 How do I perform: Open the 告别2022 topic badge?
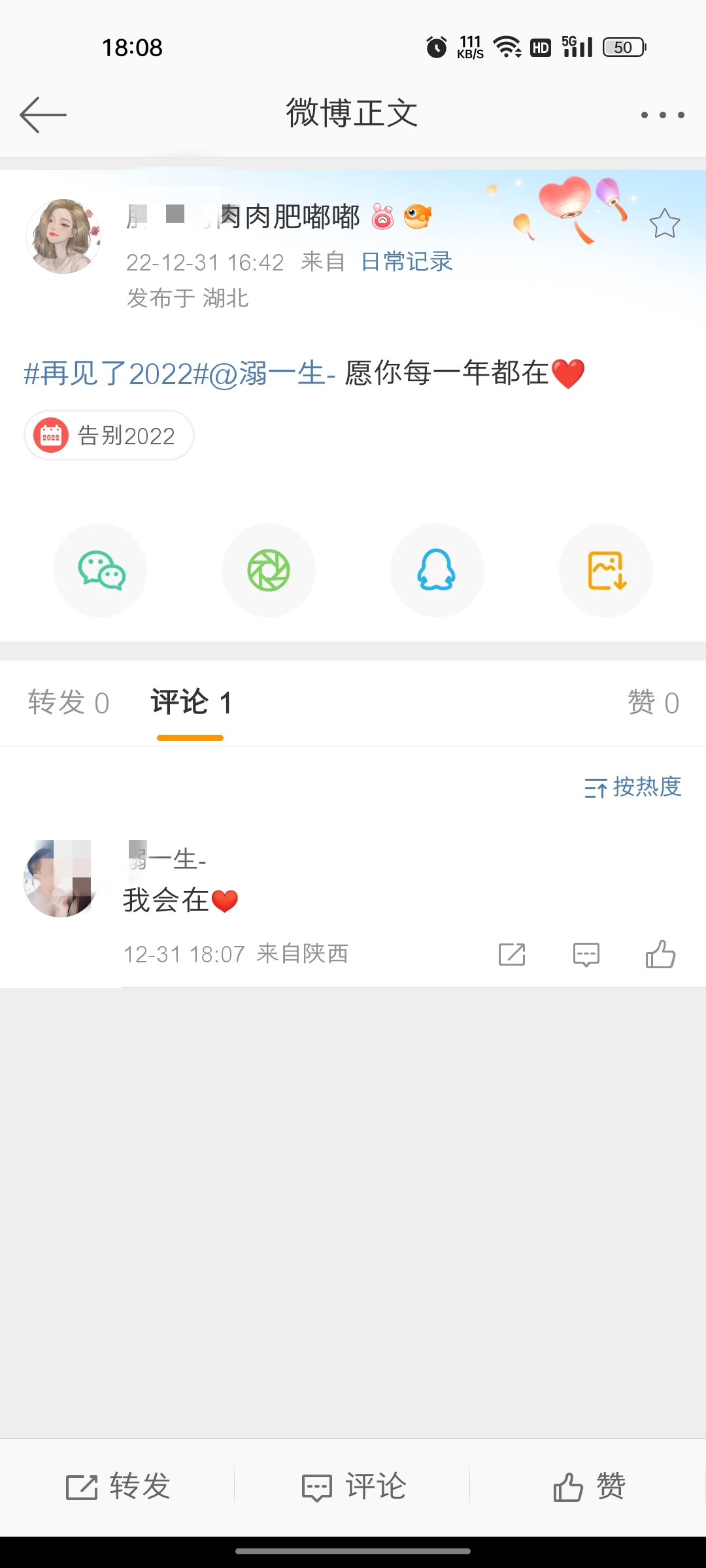coord(109,435)
